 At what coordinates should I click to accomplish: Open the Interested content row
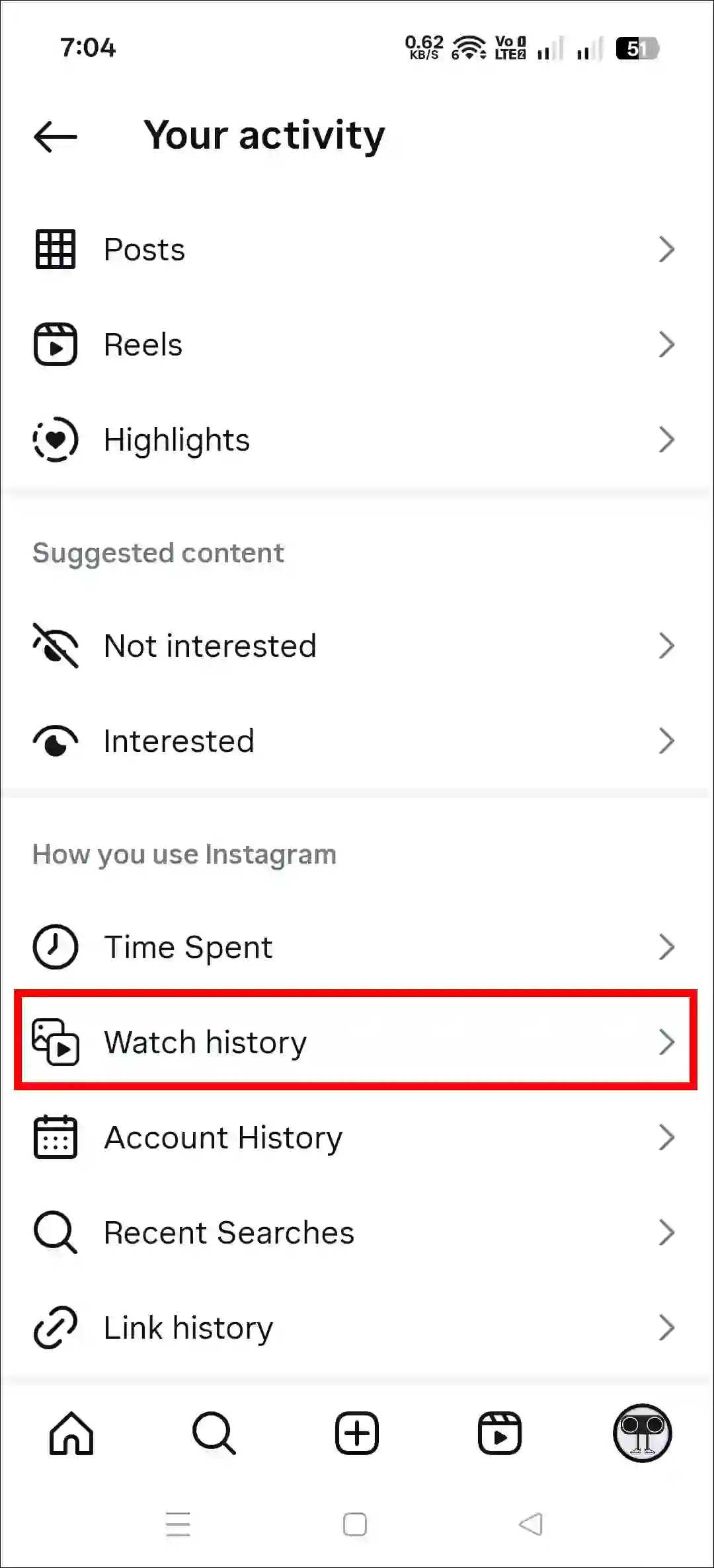(356, 741)
